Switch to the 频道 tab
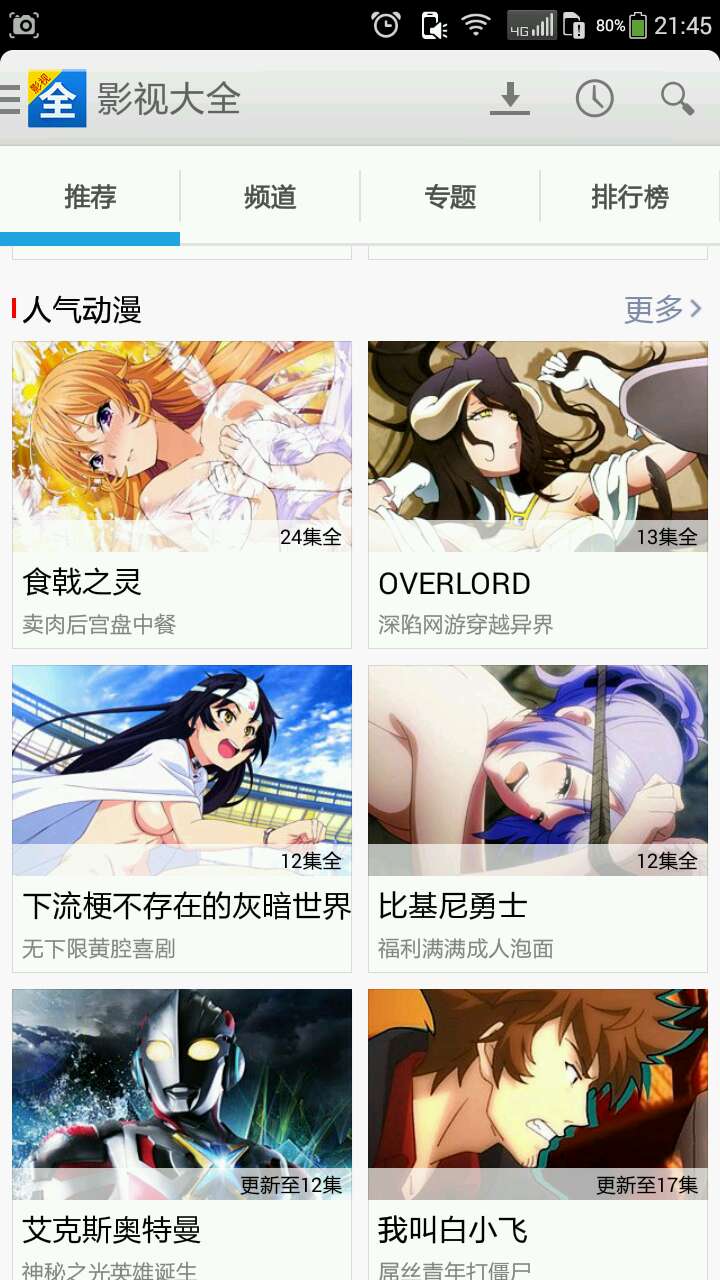Image resolution: width=720 pixels, height=1280 pixels. point(270,197)
